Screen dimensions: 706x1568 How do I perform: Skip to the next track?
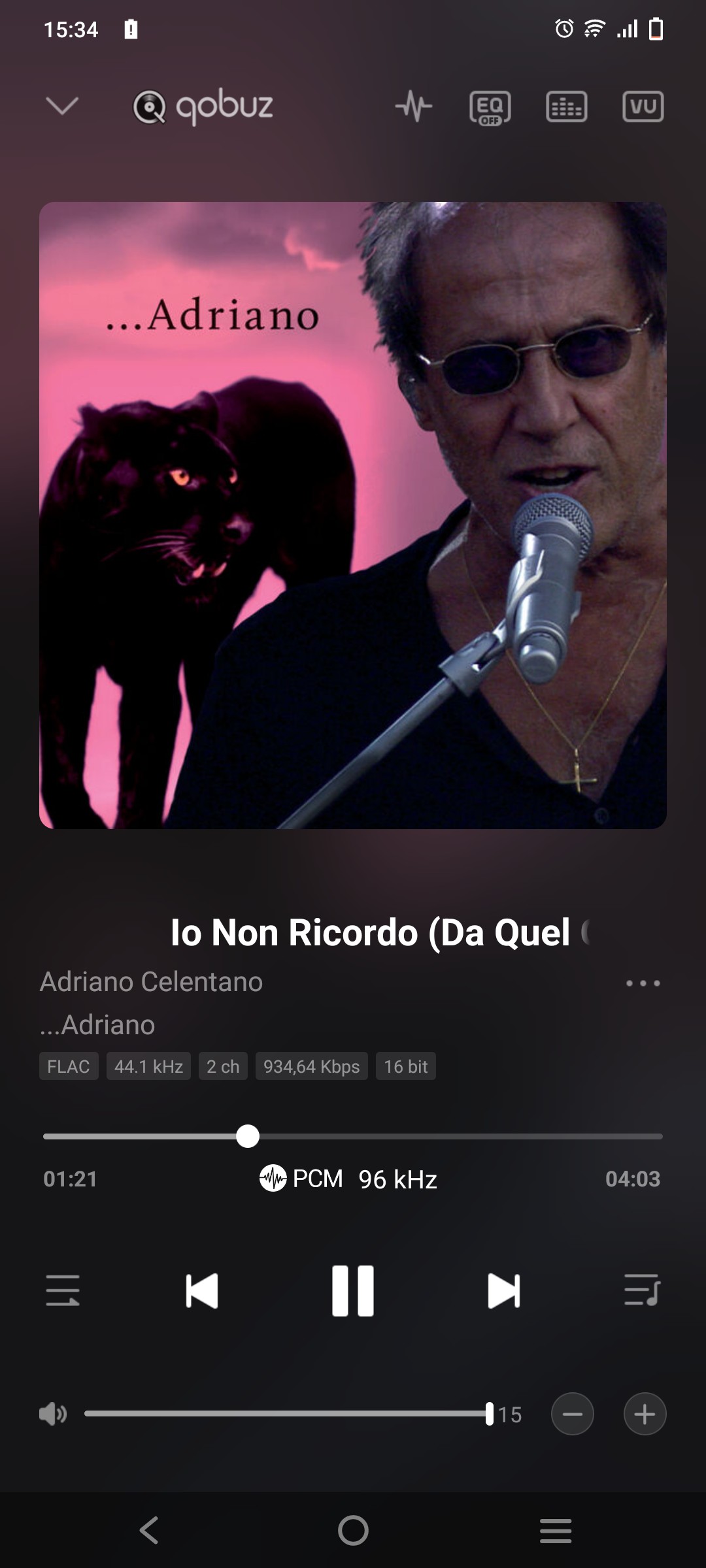504,1291
